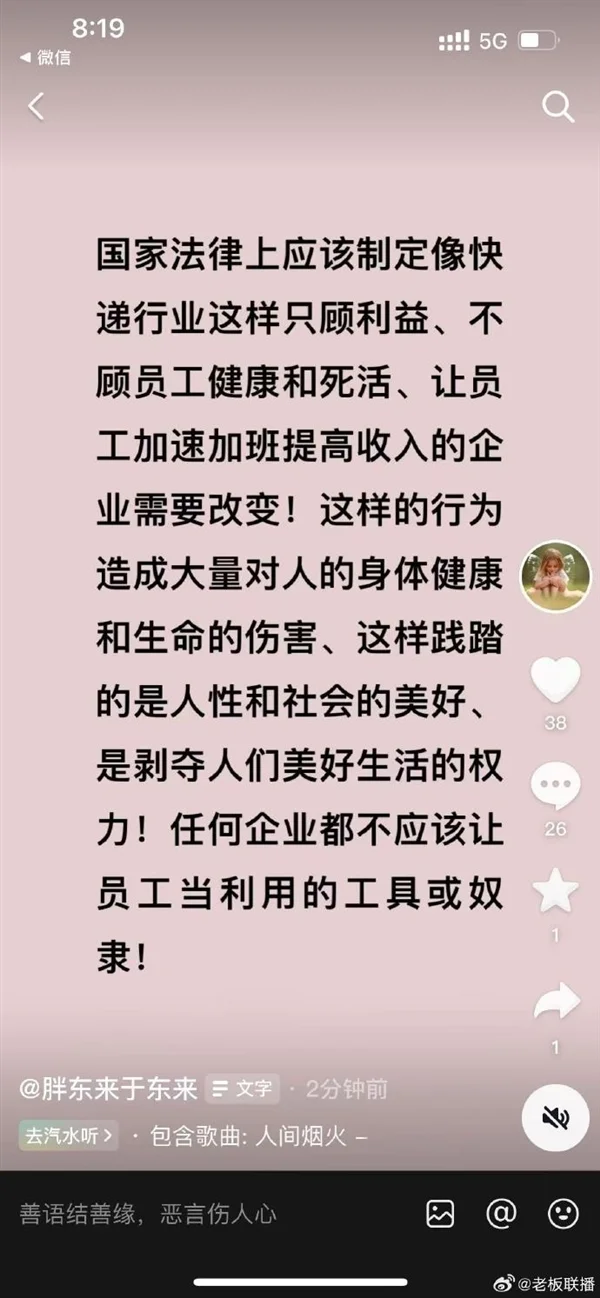The height and width of the screenshot is (1298, 600).
Task: Favorite this post with the star icon
Action: [555, 892]
